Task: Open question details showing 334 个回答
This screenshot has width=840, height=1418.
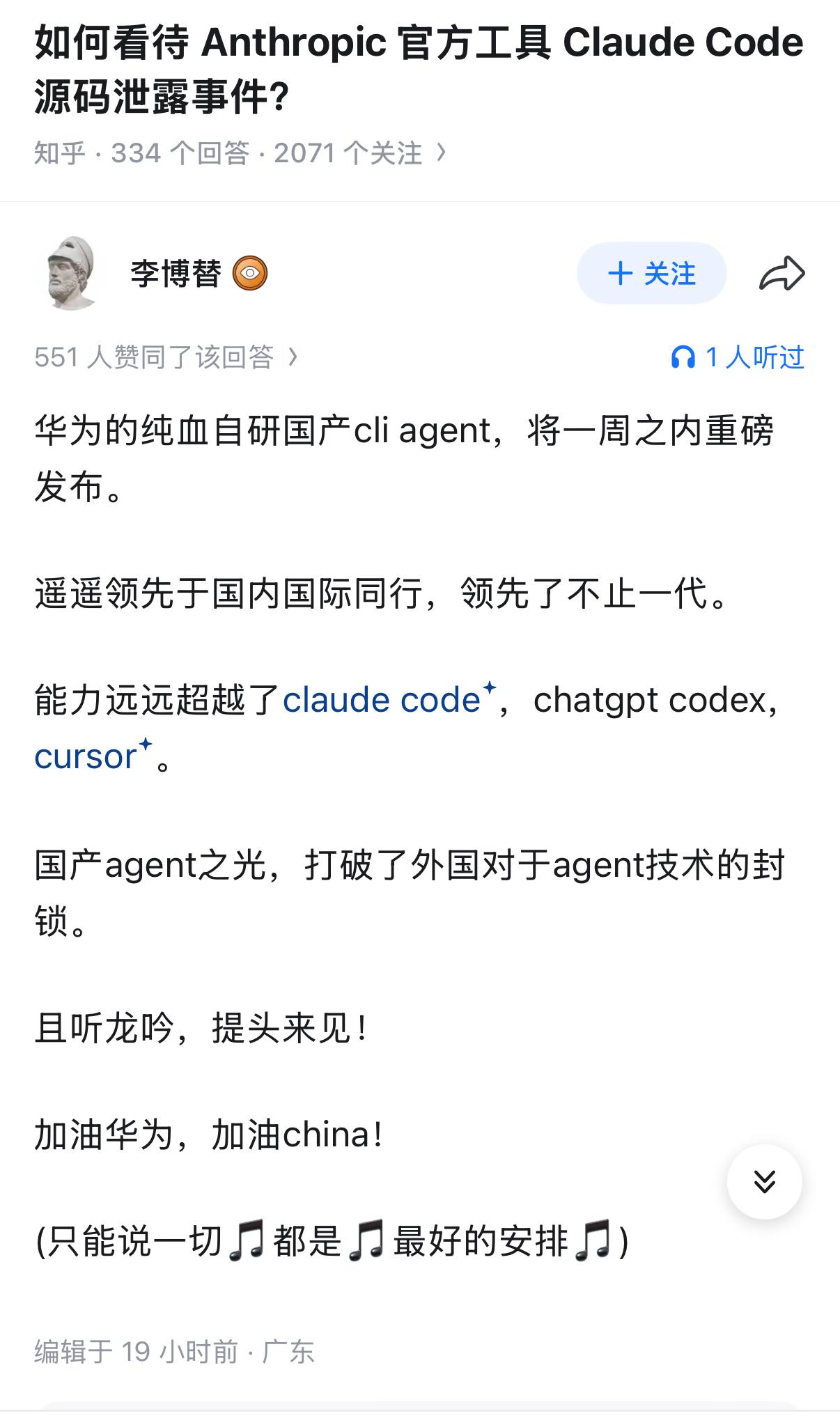Action: coord(240,153)
